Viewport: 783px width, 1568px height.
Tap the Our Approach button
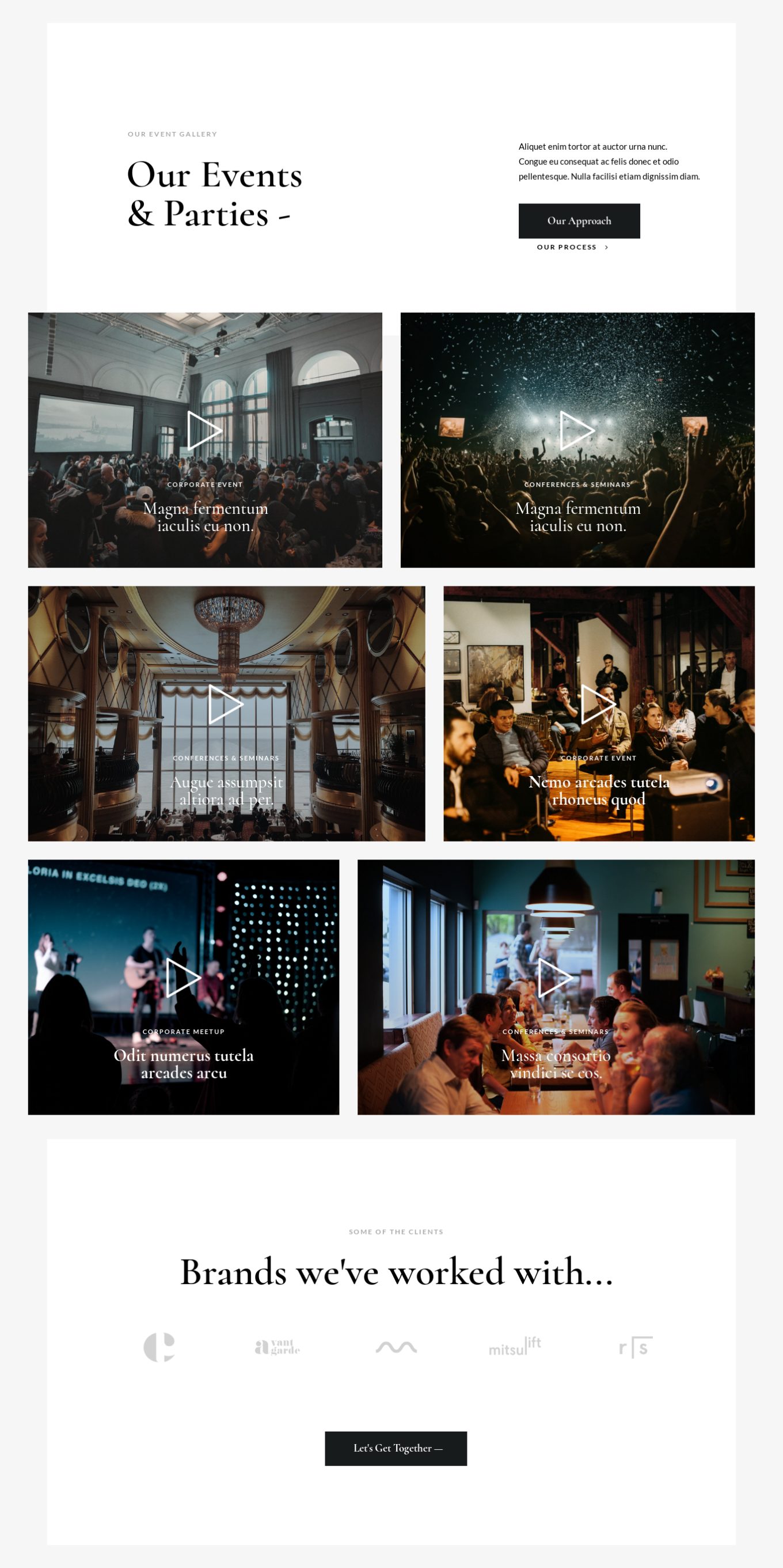(x=579, y=221)
